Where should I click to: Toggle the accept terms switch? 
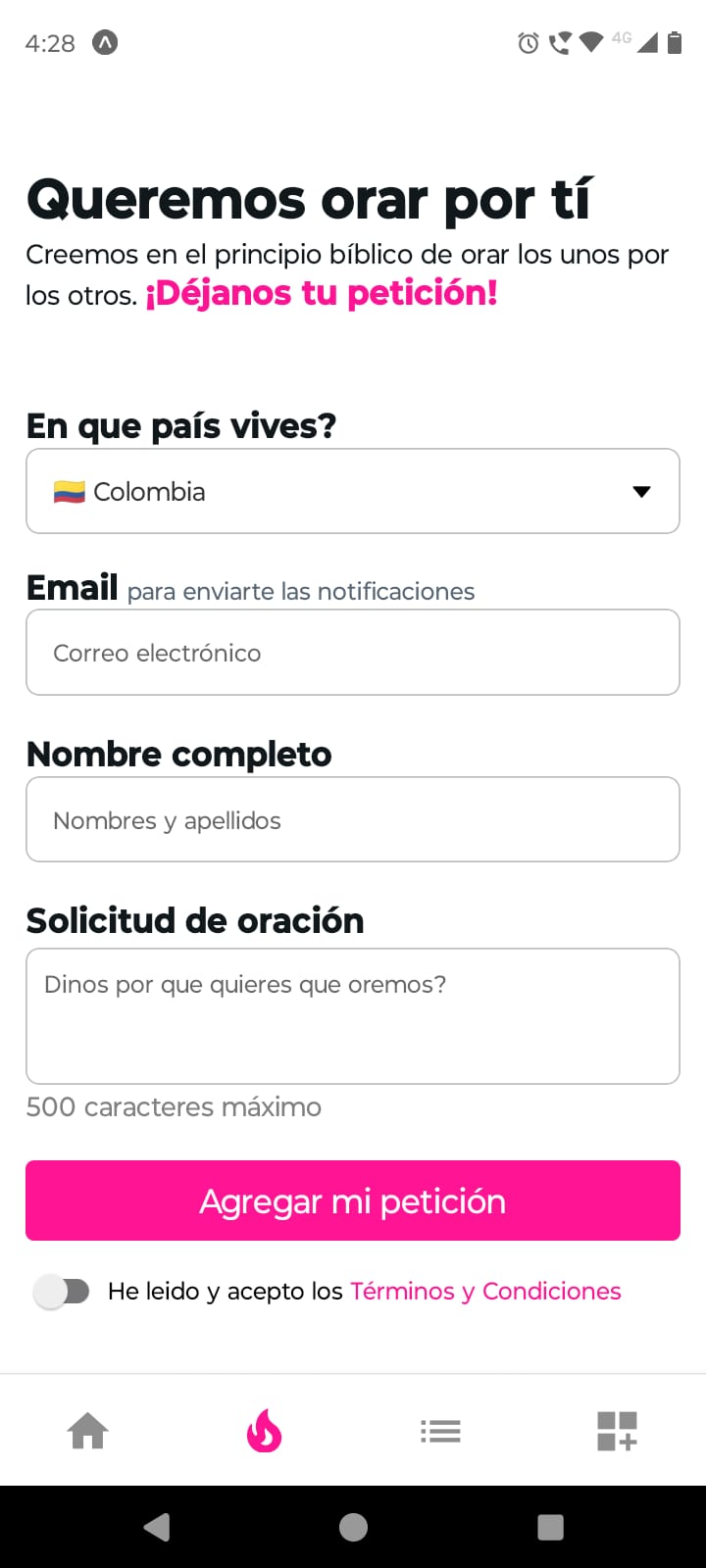pyautogui.click(x=62, y=1292)
